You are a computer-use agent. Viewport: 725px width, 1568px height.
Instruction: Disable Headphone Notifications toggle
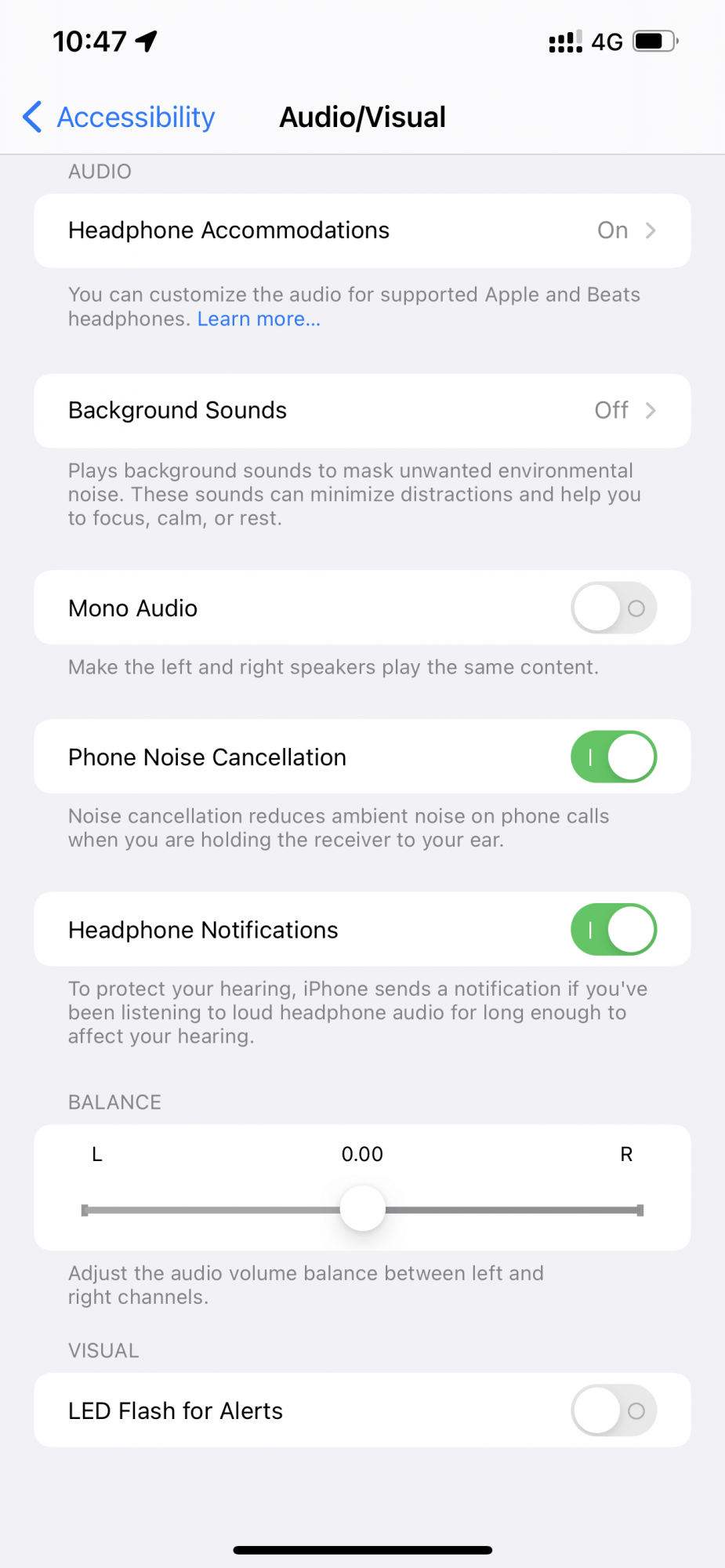613,930
